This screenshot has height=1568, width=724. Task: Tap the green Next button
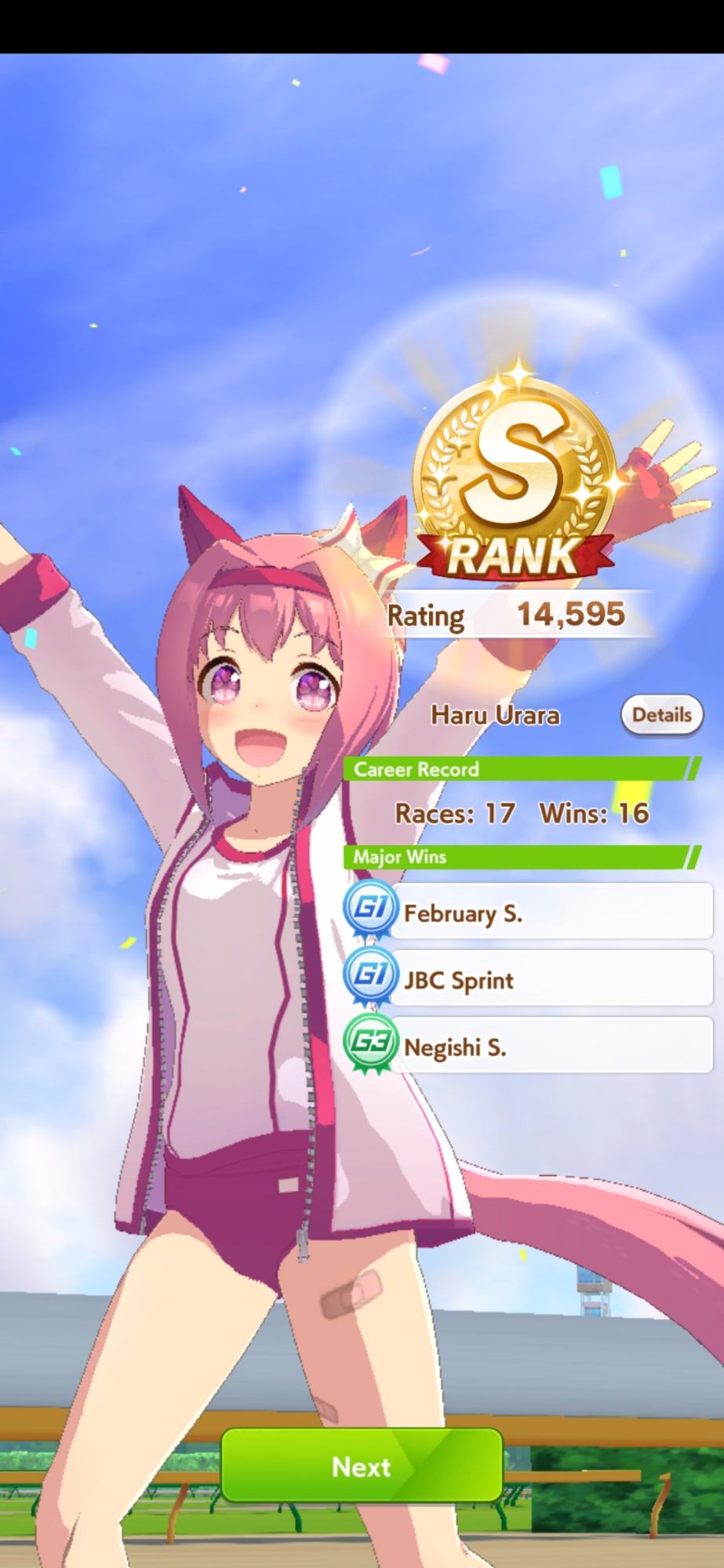point(362,1465)
